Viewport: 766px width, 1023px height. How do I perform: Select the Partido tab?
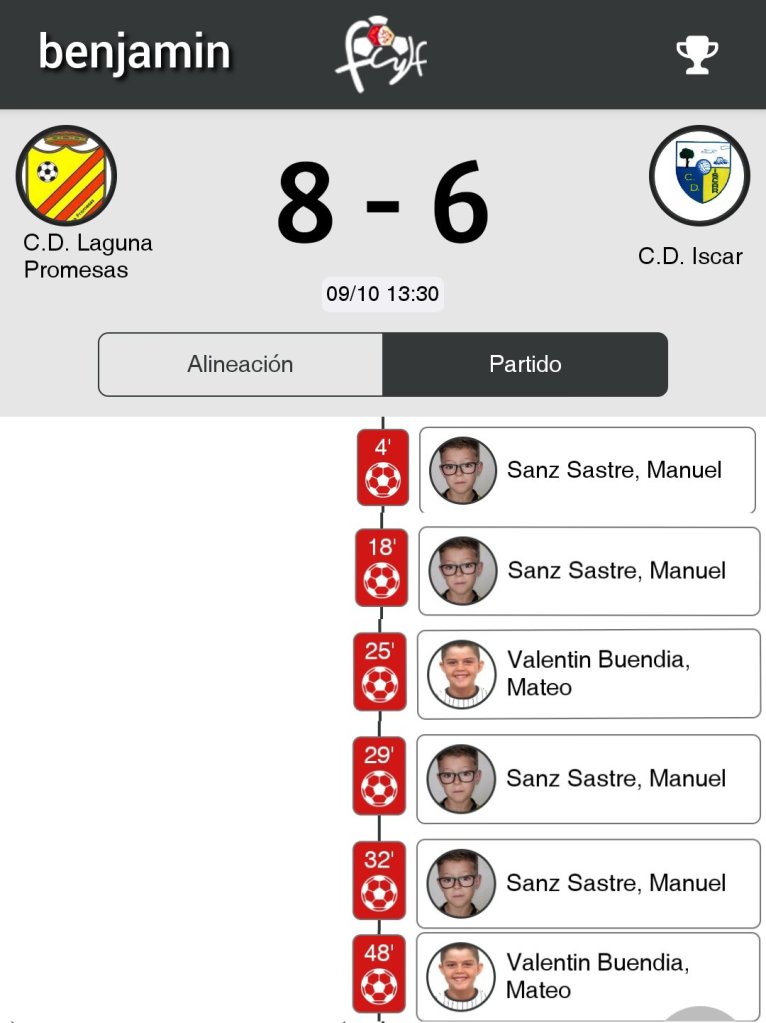(525, 364)
